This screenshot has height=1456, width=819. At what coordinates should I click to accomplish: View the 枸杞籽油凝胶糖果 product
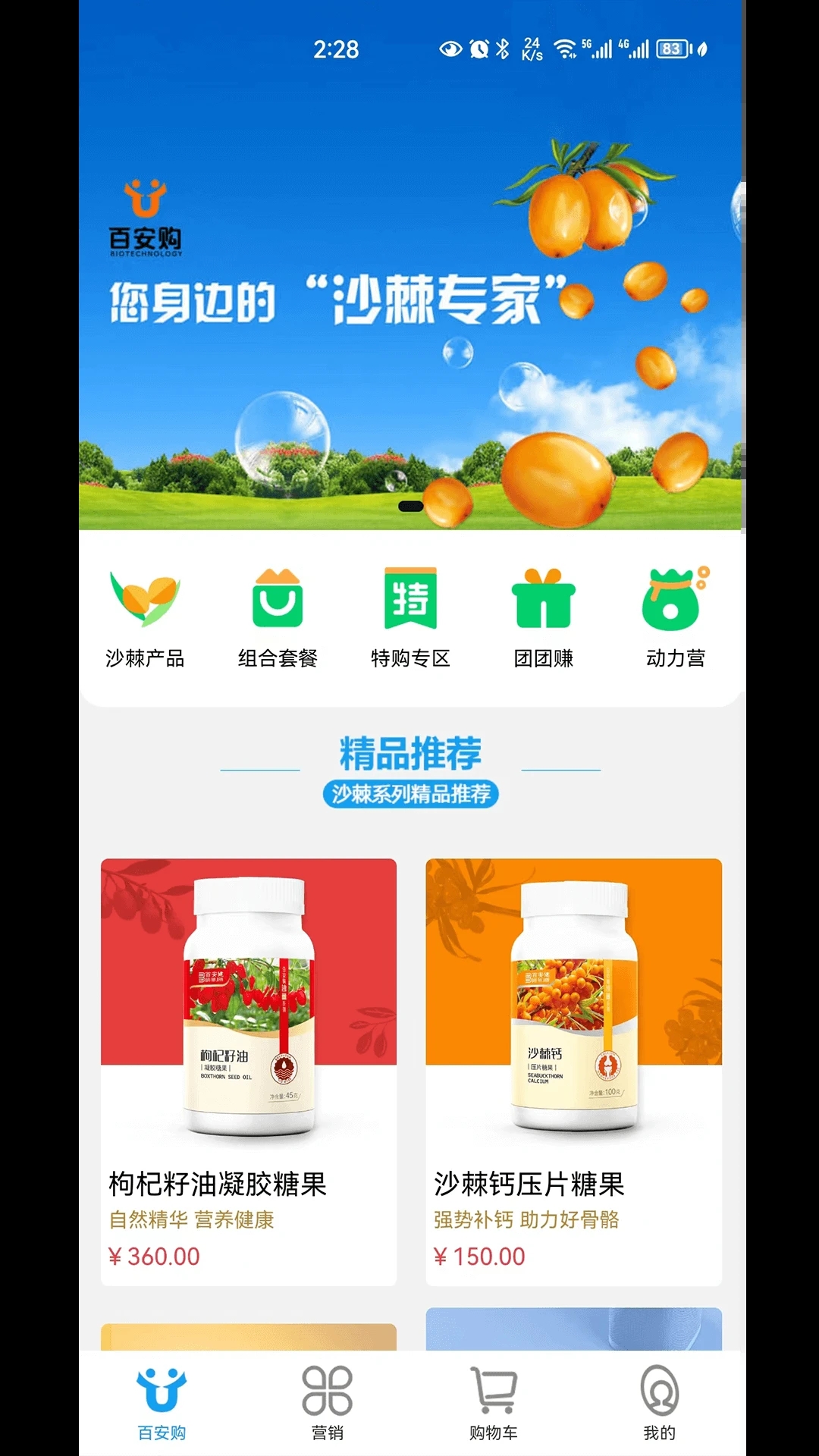[249, 1071]
